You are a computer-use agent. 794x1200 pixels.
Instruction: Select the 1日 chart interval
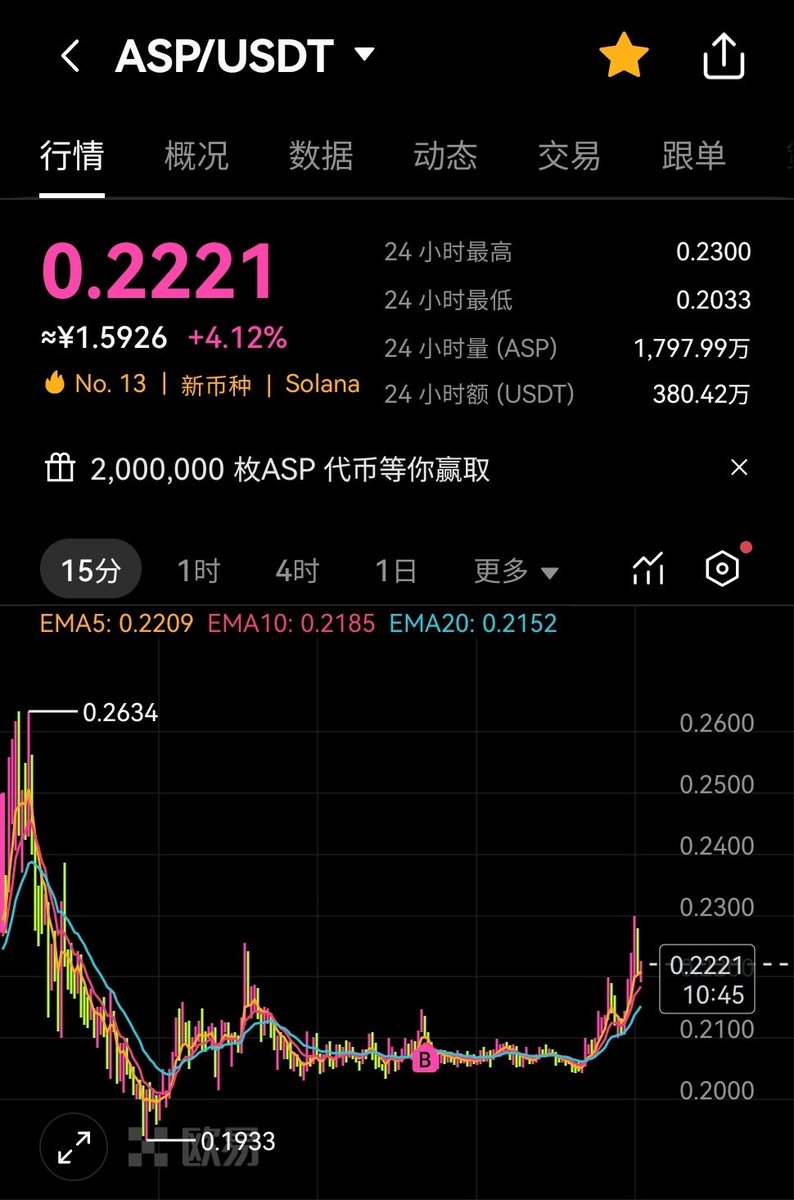(x=395, y=571)
